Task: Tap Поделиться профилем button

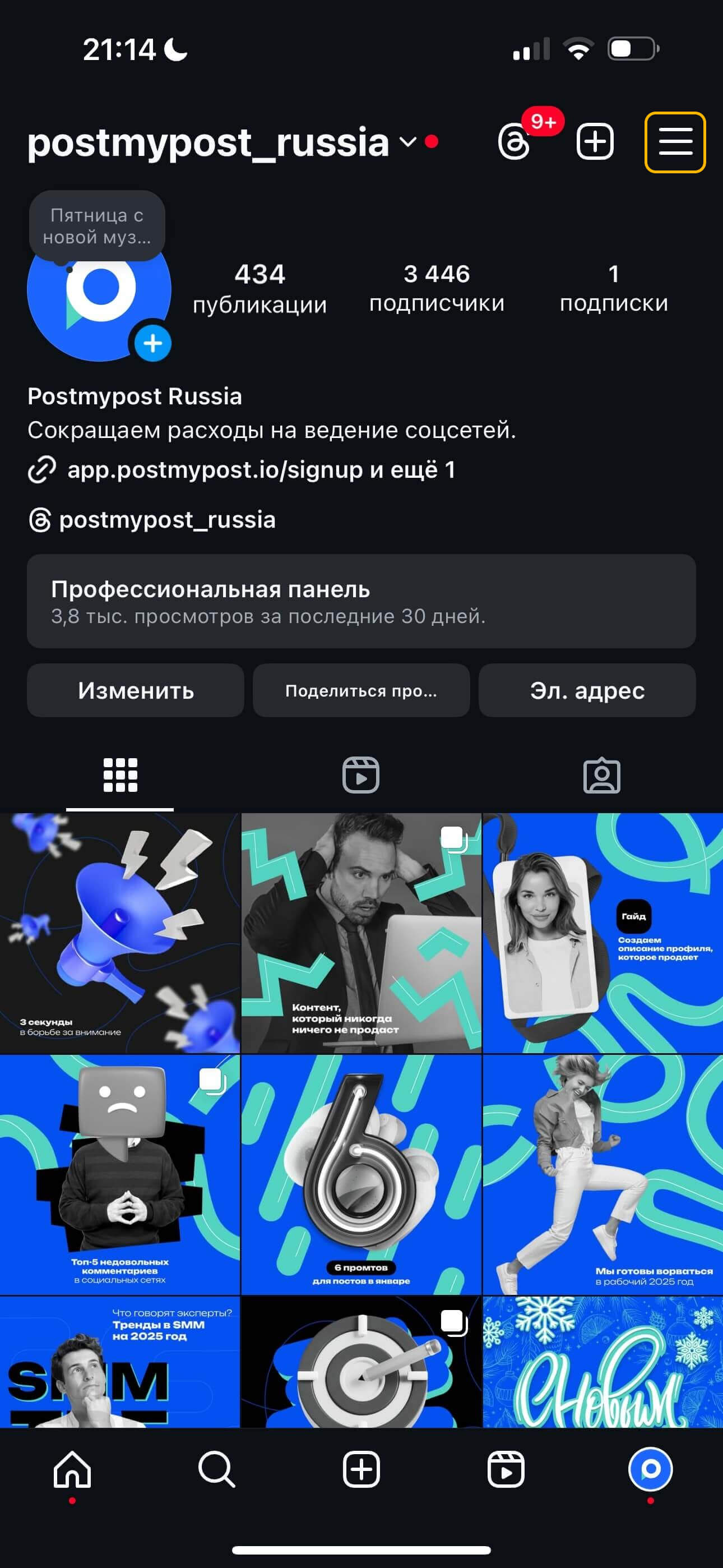Action: (x=361, y=690)
